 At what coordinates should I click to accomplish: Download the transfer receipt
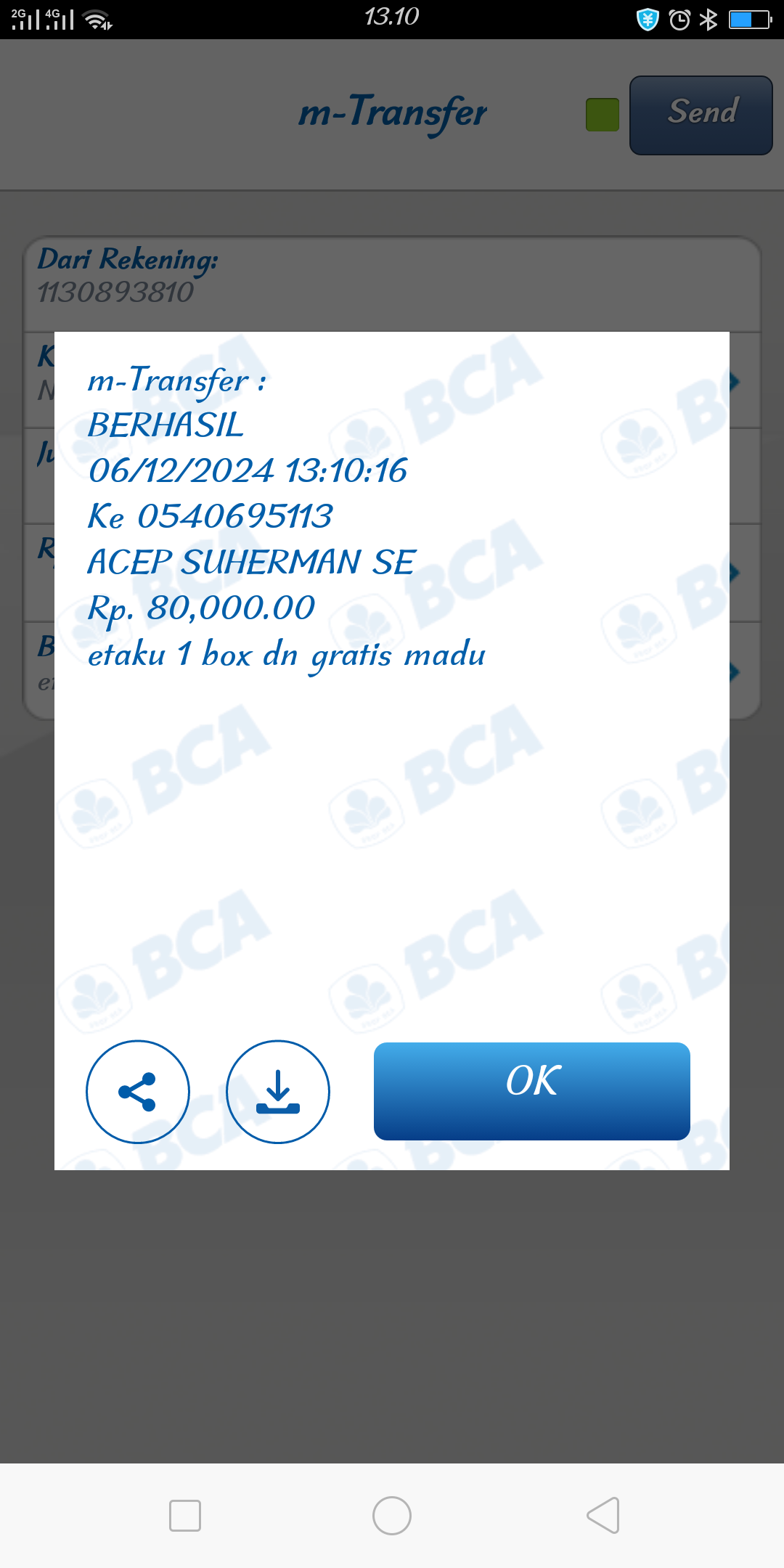[x=278, y=1092]
